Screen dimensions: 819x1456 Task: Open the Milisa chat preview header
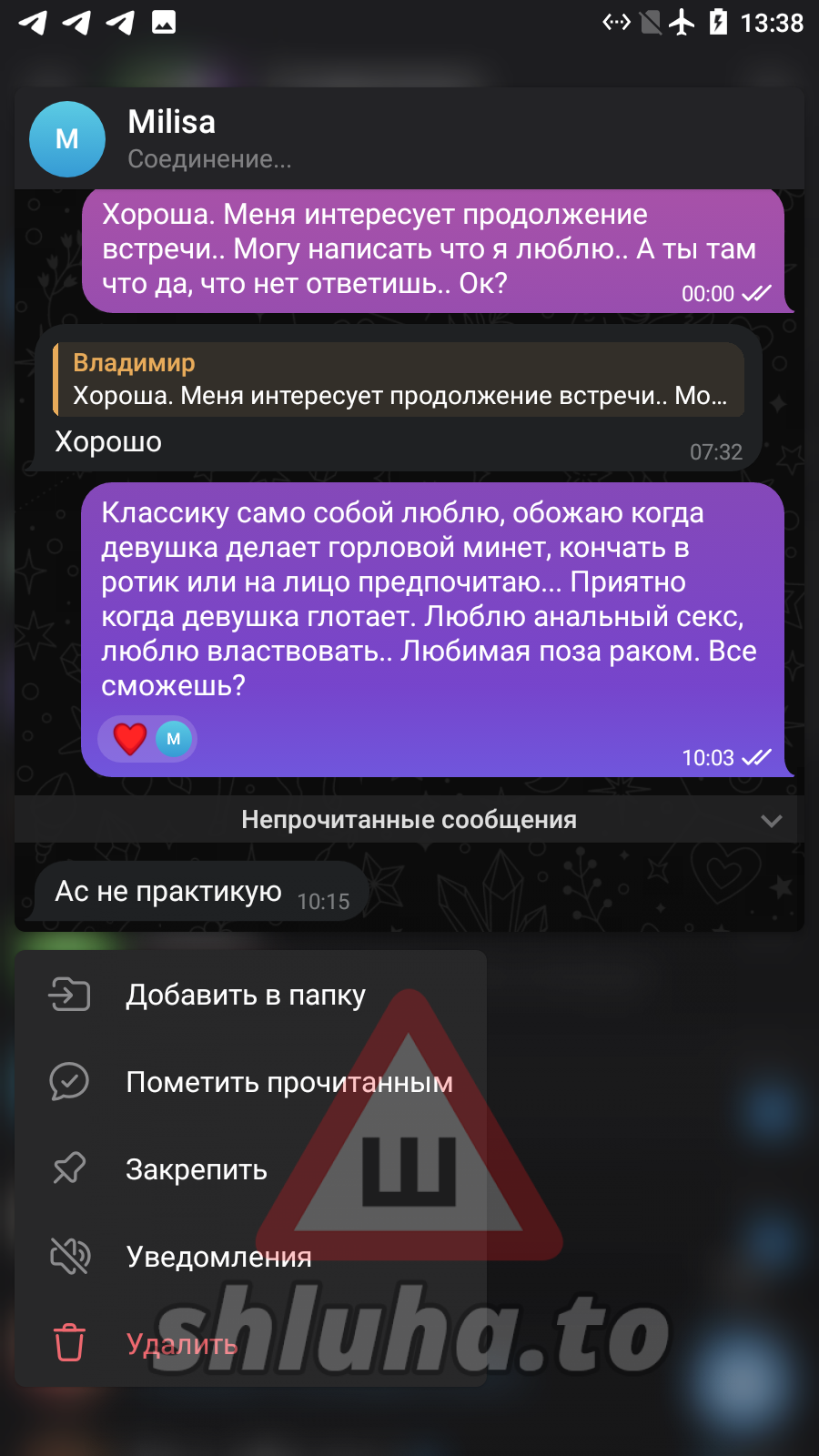(209, 139)
